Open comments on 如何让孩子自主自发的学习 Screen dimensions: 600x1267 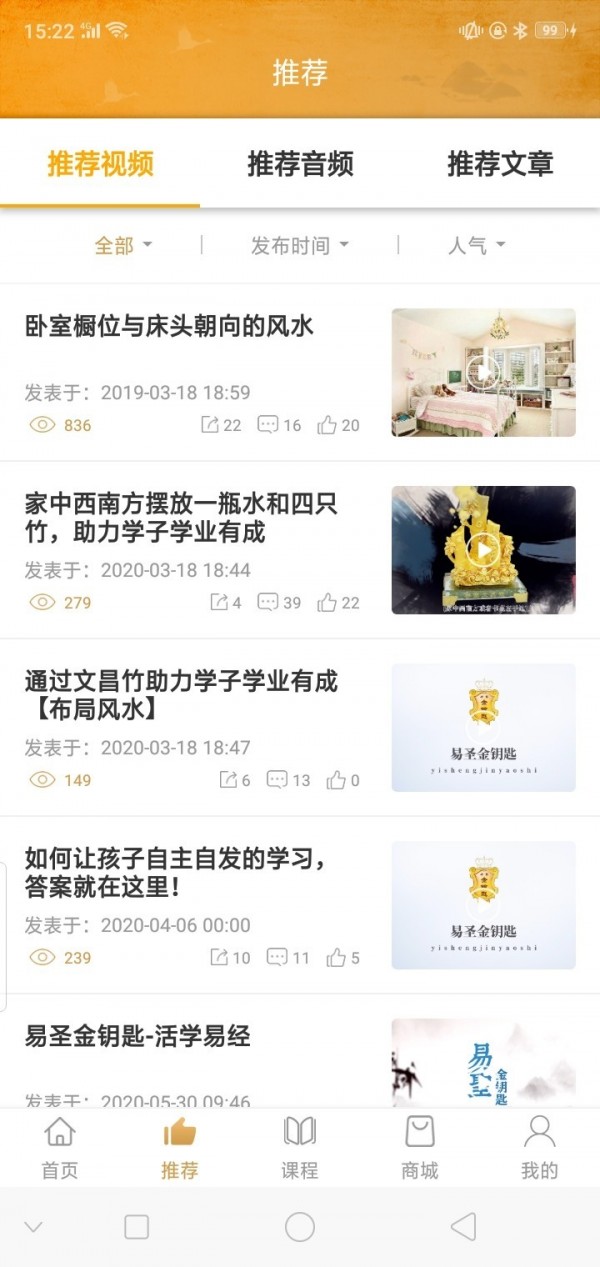click(288, 958)
